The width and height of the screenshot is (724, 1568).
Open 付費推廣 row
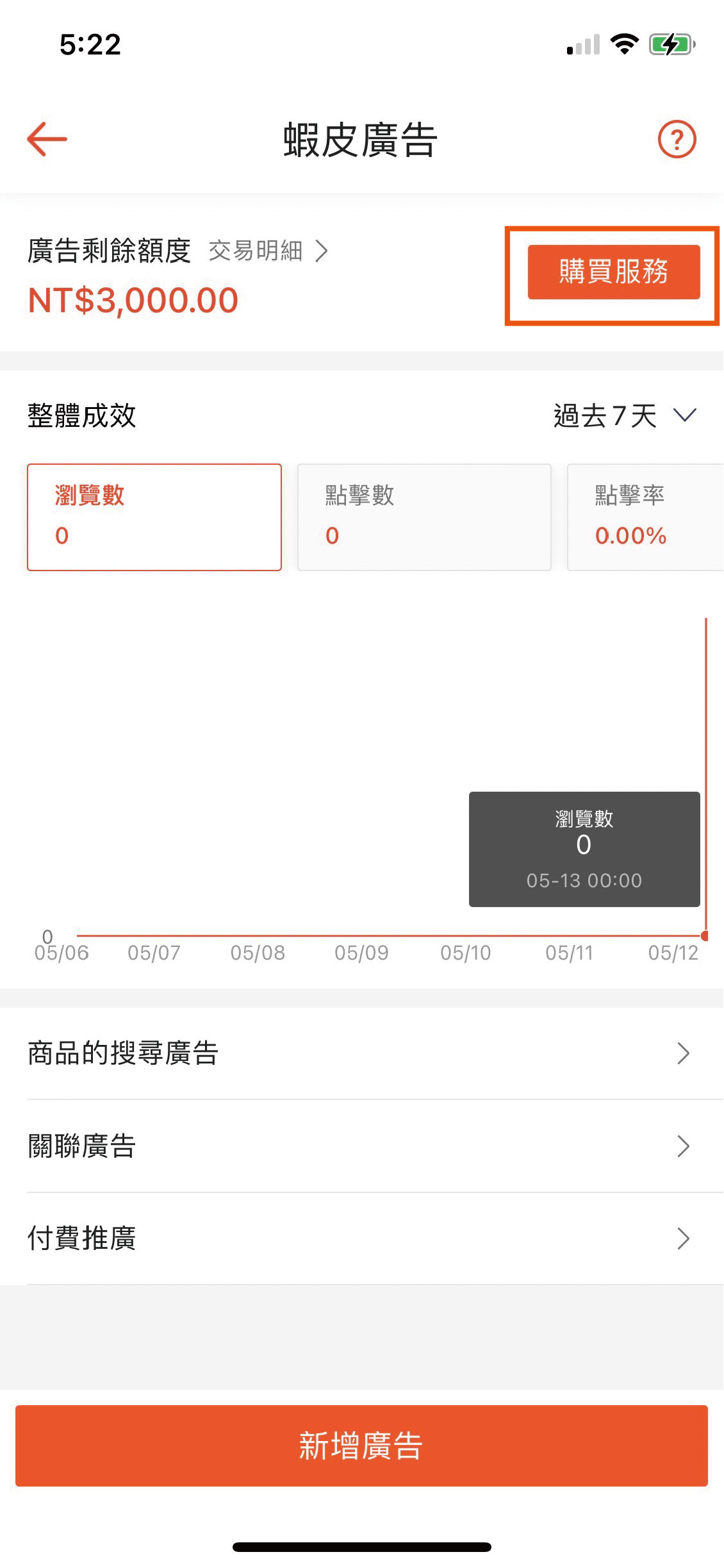coord(362,1239)
